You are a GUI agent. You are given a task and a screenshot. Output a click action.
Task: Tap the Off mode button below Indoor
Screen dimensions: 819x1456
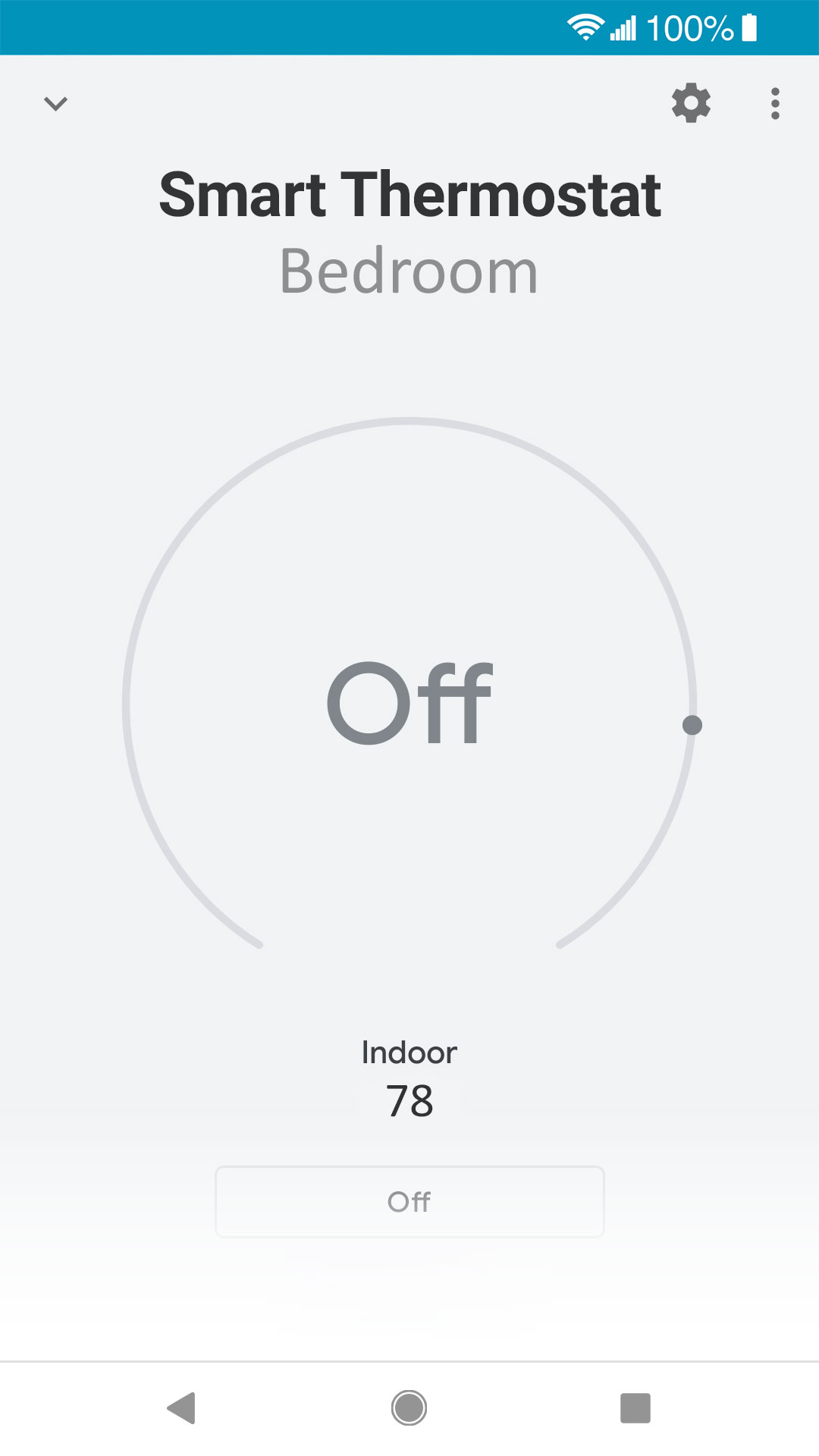[x=409, y=1201]
